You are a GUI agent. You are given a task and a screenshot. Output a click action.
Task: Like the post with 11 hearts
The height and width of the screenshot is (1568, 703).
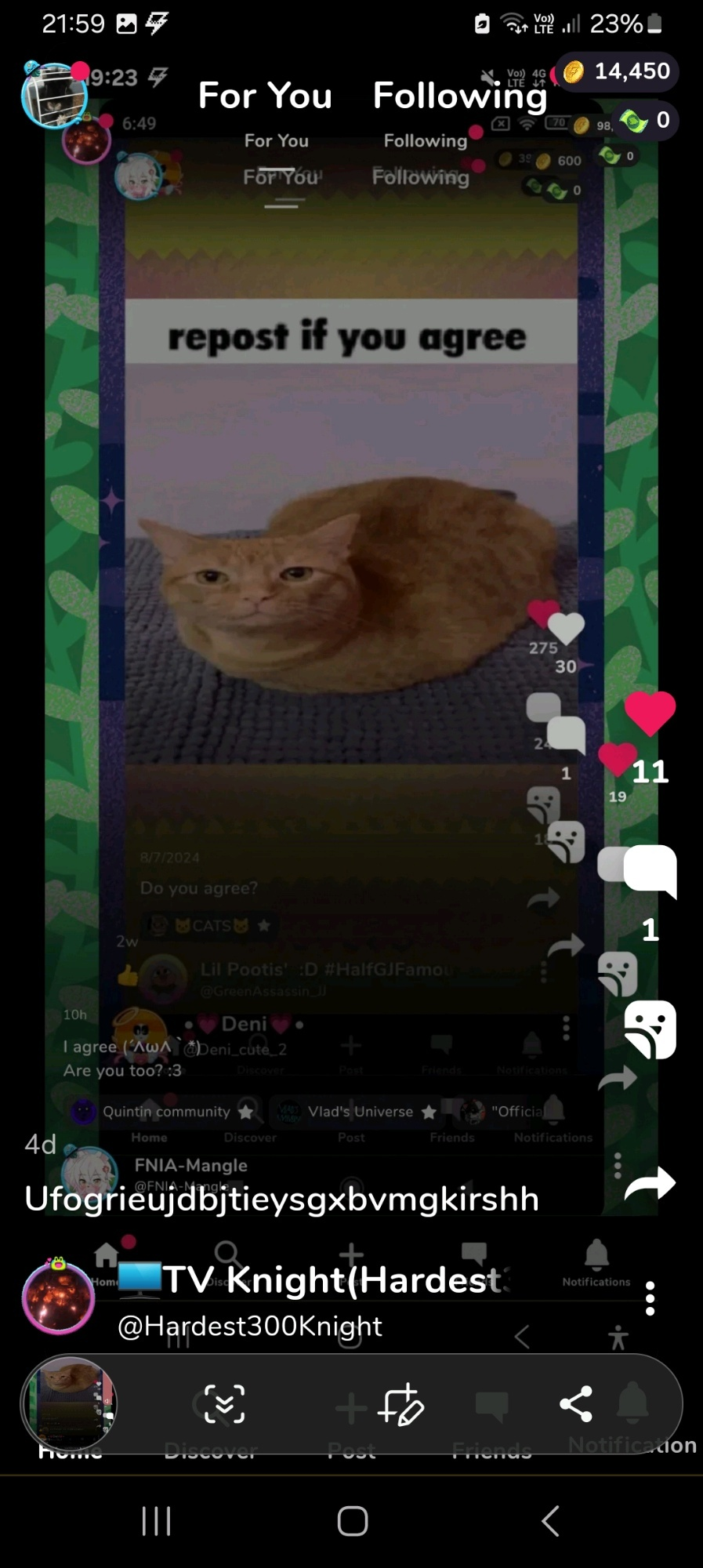tap(650, 713)
